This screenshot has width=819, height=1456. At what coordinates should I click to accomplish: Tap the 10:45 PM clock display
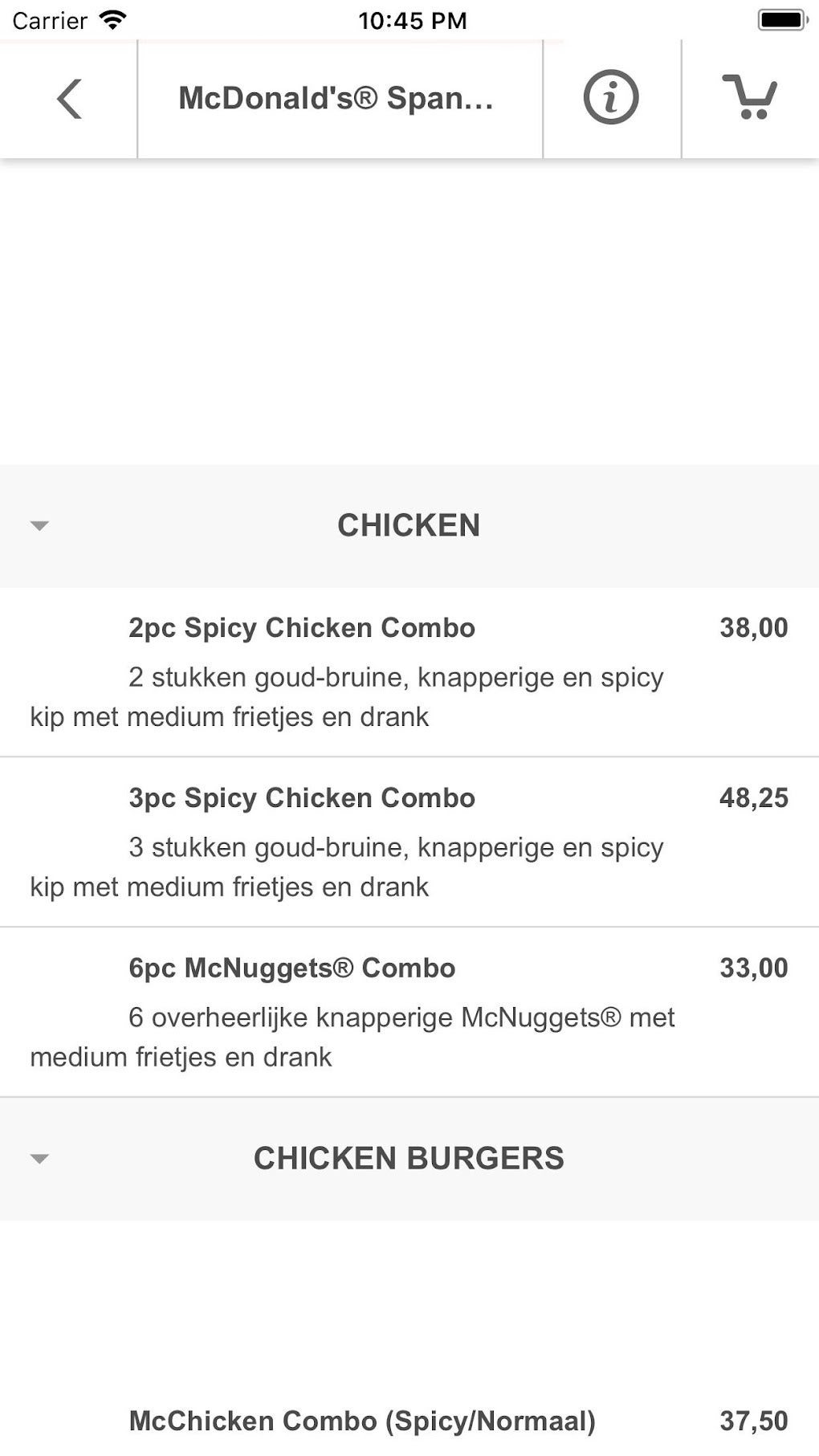(x=413, y=19)
